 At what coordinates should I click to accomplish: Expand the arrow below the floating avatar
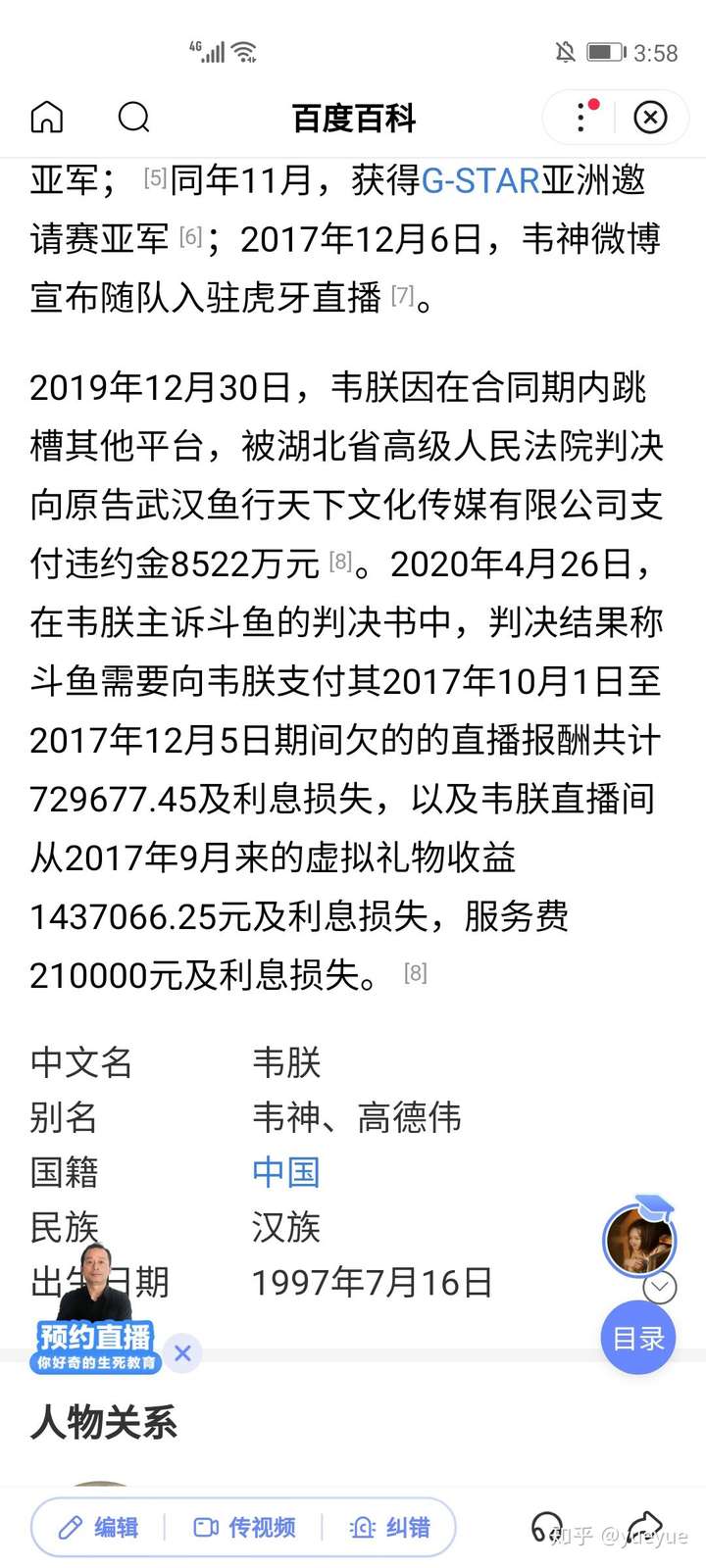click(660, 1287)
